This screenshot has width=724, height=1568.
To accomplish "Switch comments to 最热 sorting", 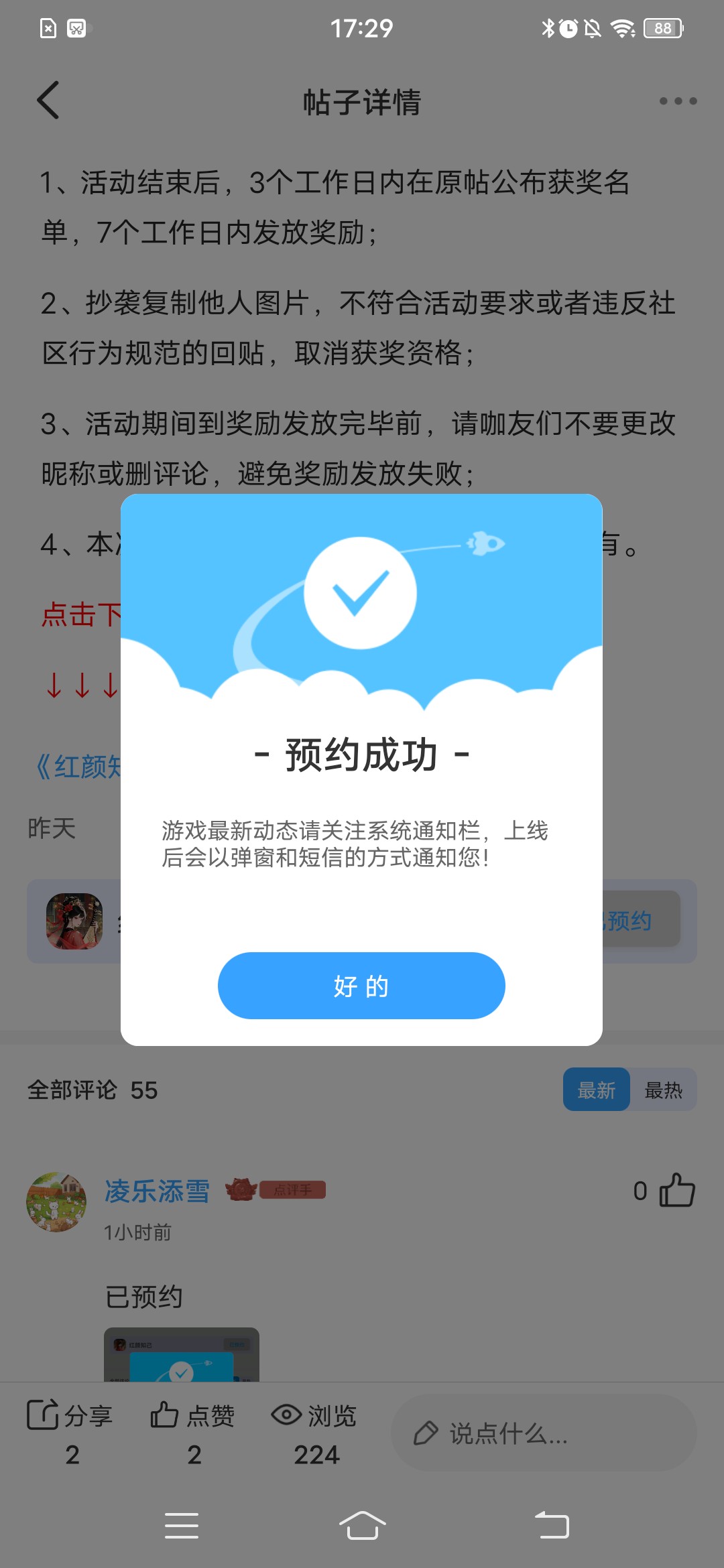I will [663, 1090].
